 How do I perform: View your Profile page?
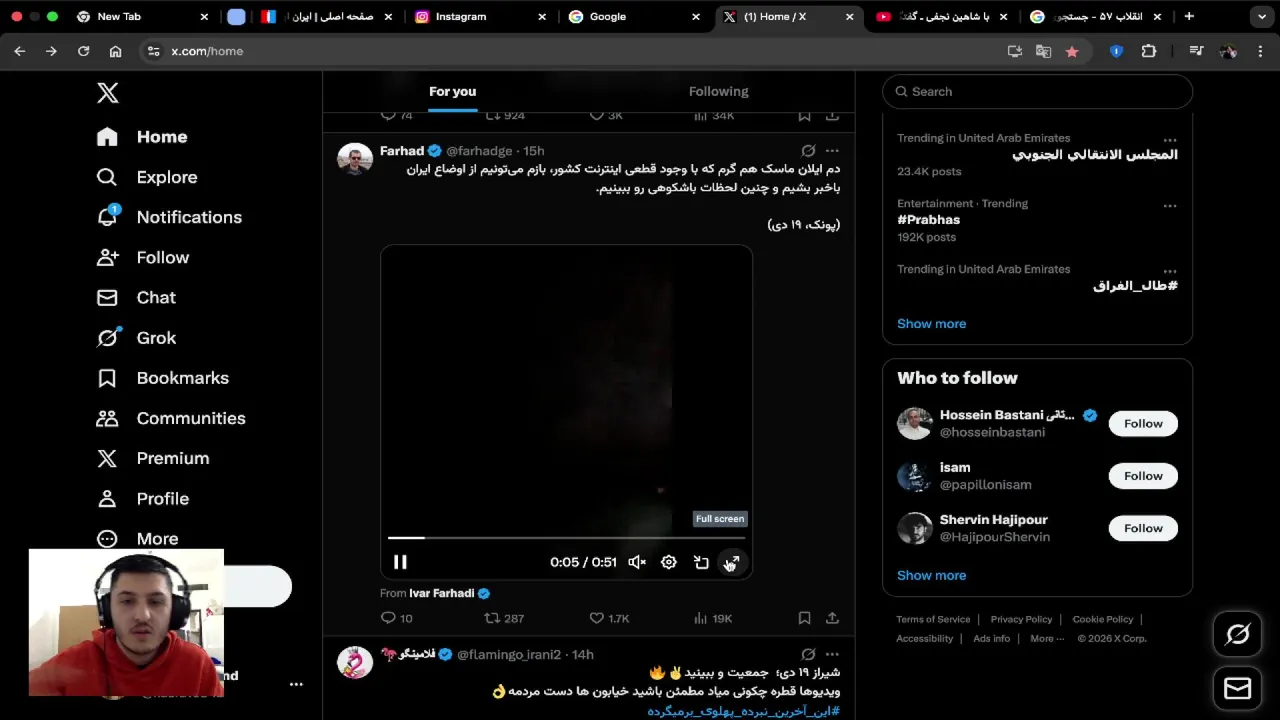coord(162,498)
